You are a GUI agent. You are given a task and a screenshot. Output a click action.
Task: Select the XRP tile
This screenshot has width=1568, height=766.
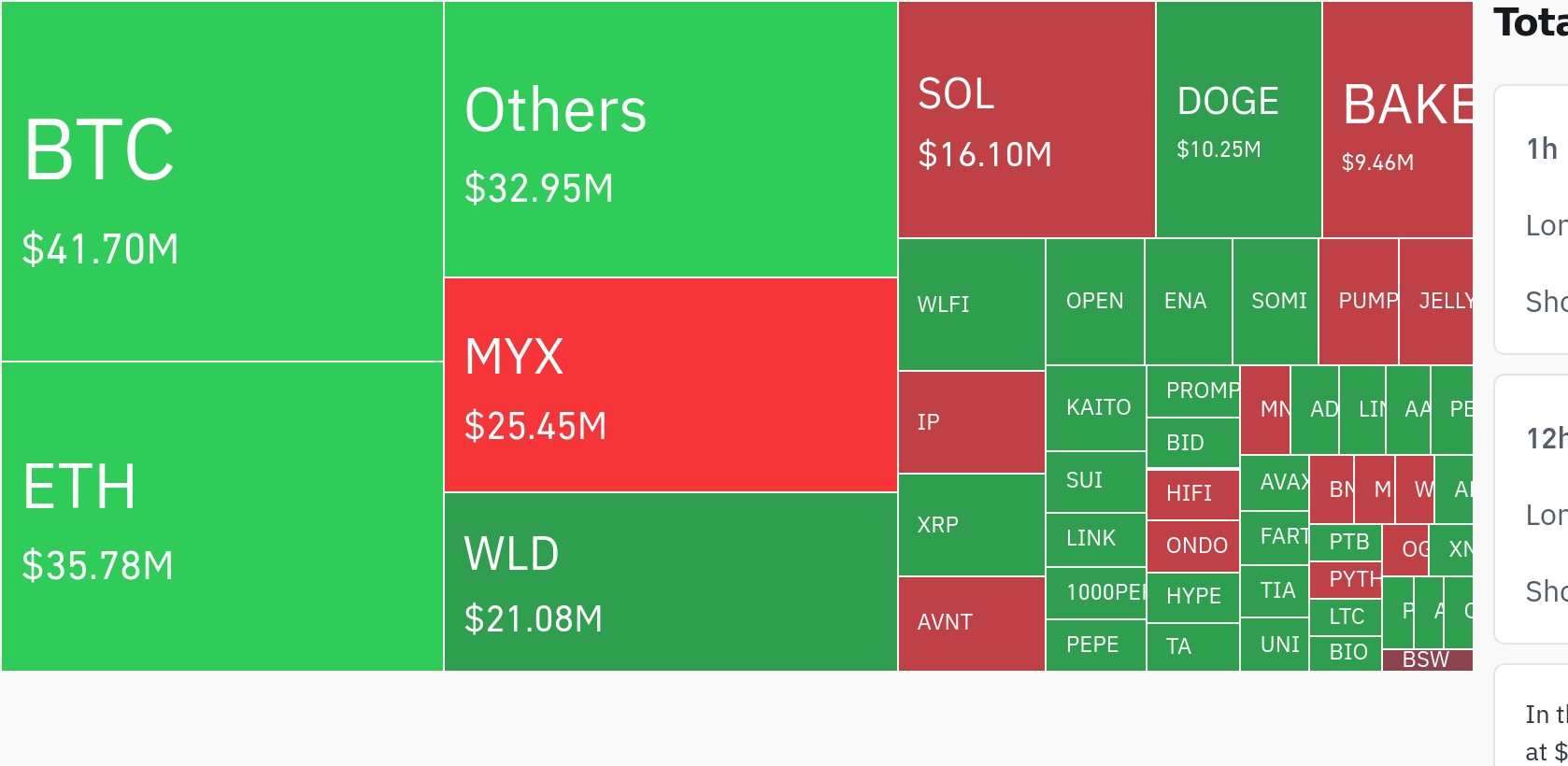click(x=971, y=525)
